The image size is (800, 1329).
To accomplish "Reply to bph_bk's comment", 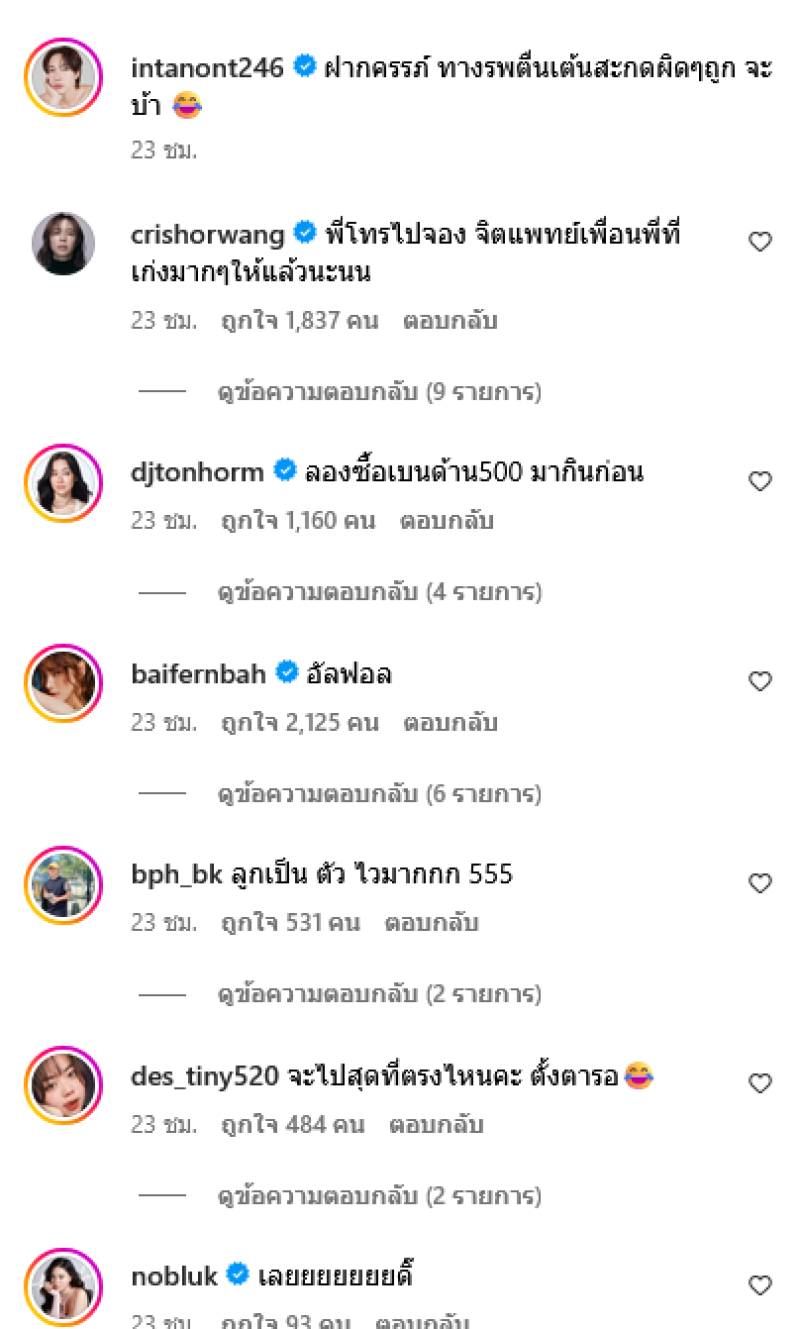I will (x=431, y=922).
